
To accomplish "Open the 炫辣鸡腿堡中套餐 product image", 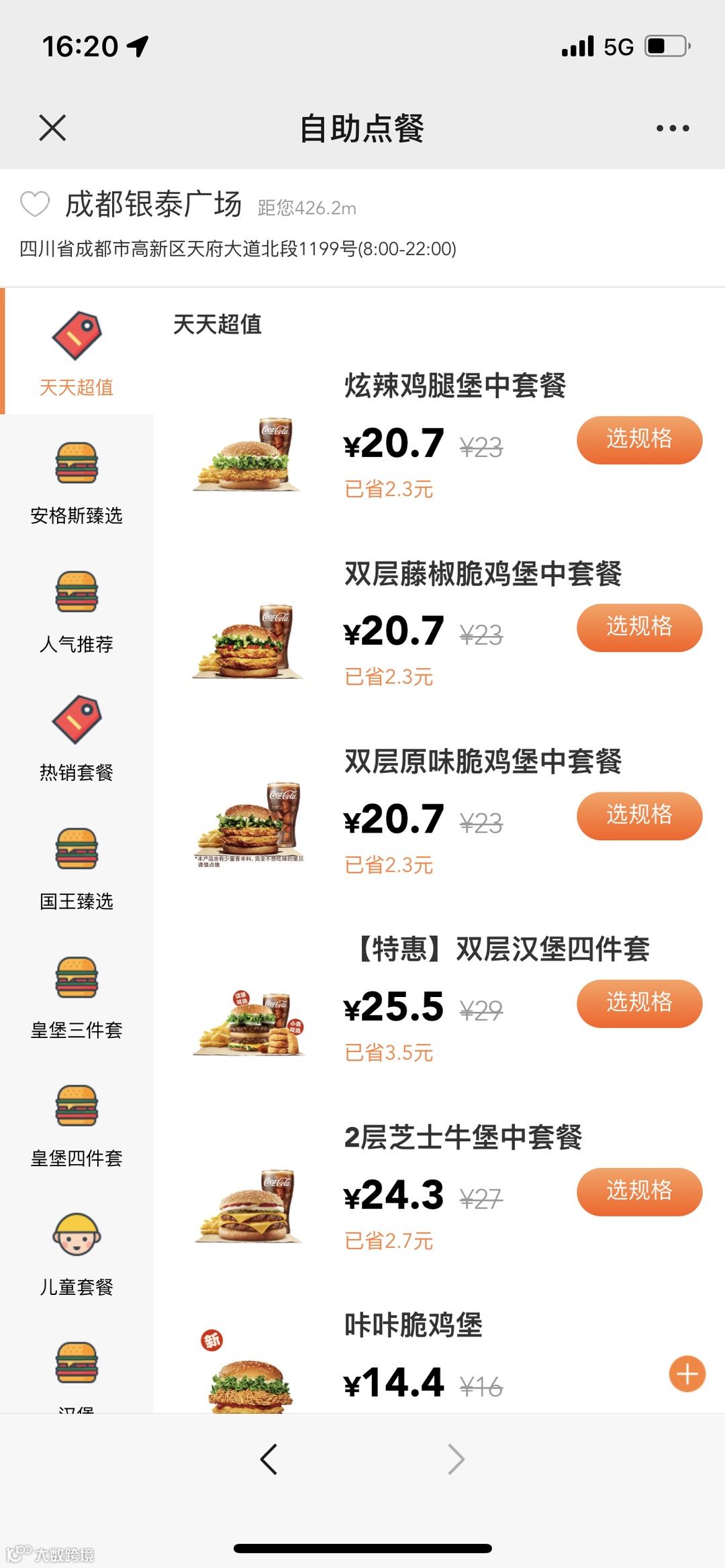I will pos(247,454).
